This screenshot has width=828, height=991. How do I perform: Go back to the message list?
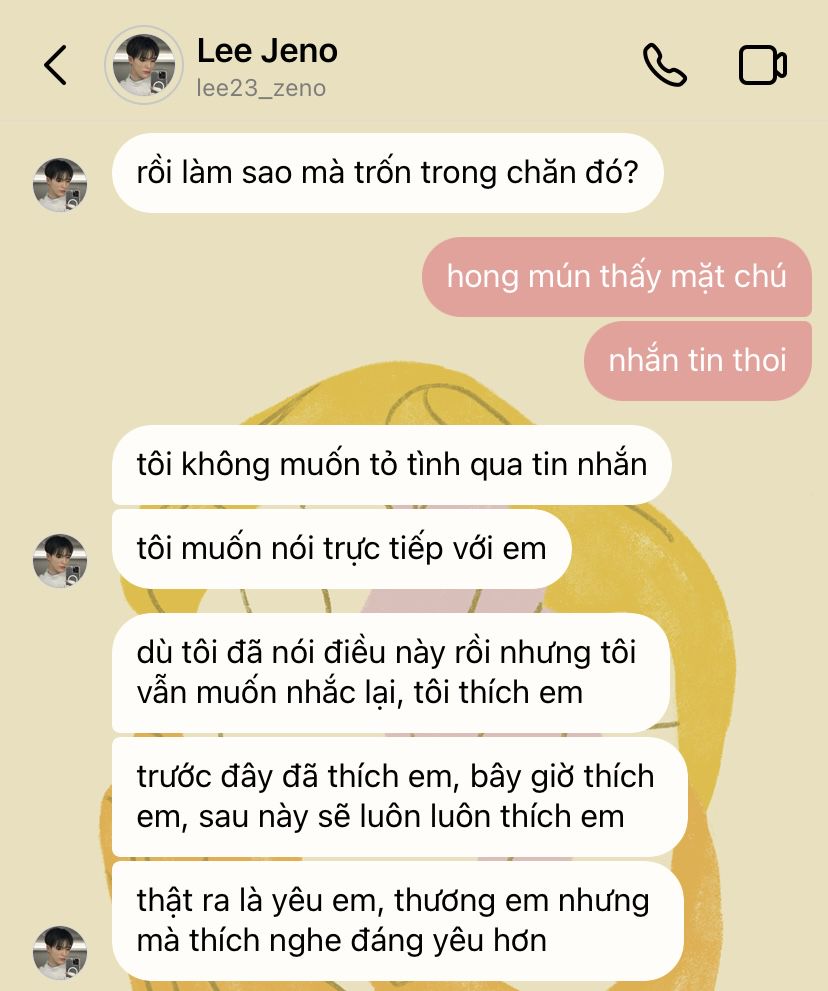click(56, 66)
